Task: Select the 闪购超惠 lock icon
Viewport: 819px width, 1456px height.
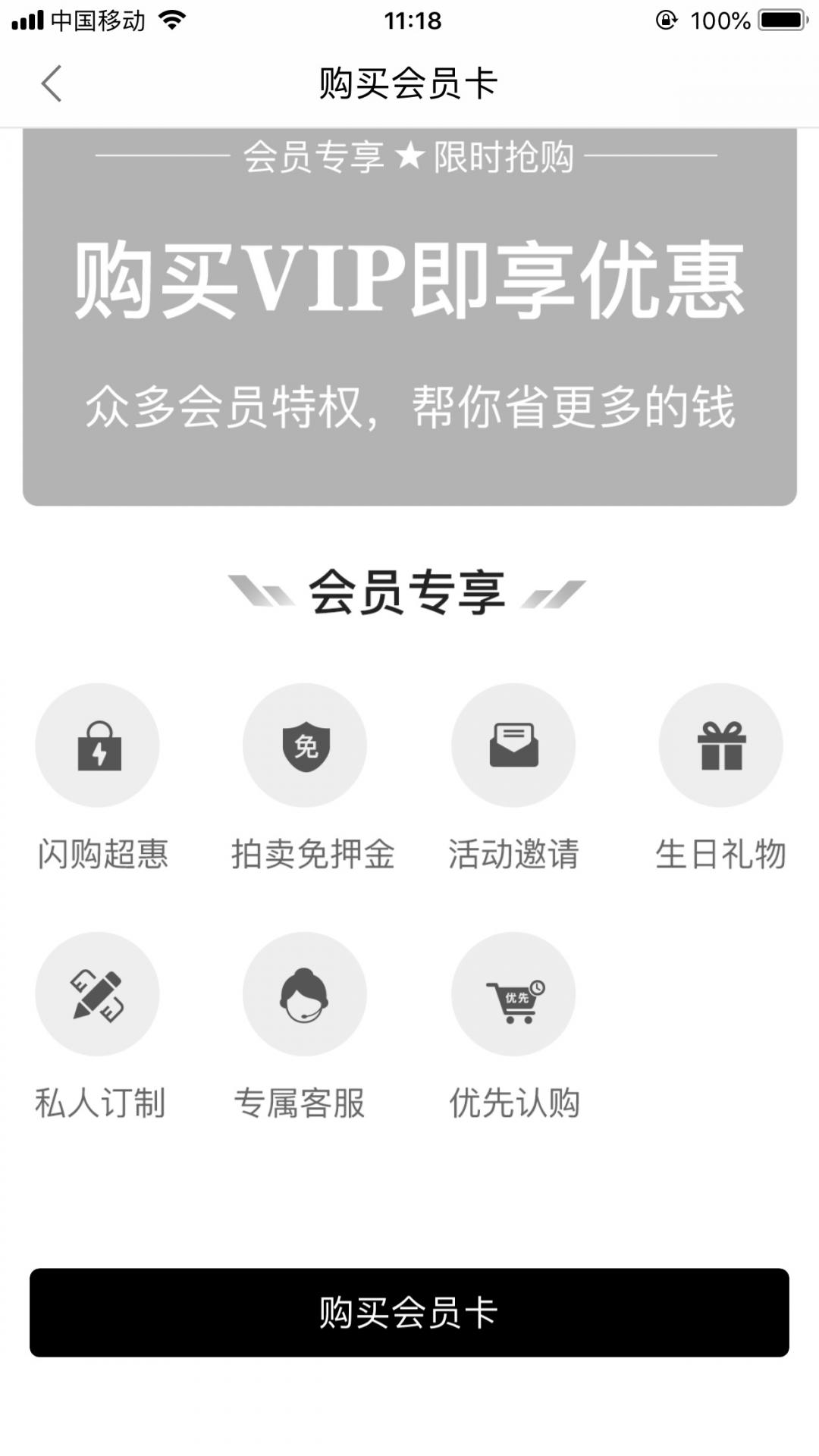Action: 97,745
